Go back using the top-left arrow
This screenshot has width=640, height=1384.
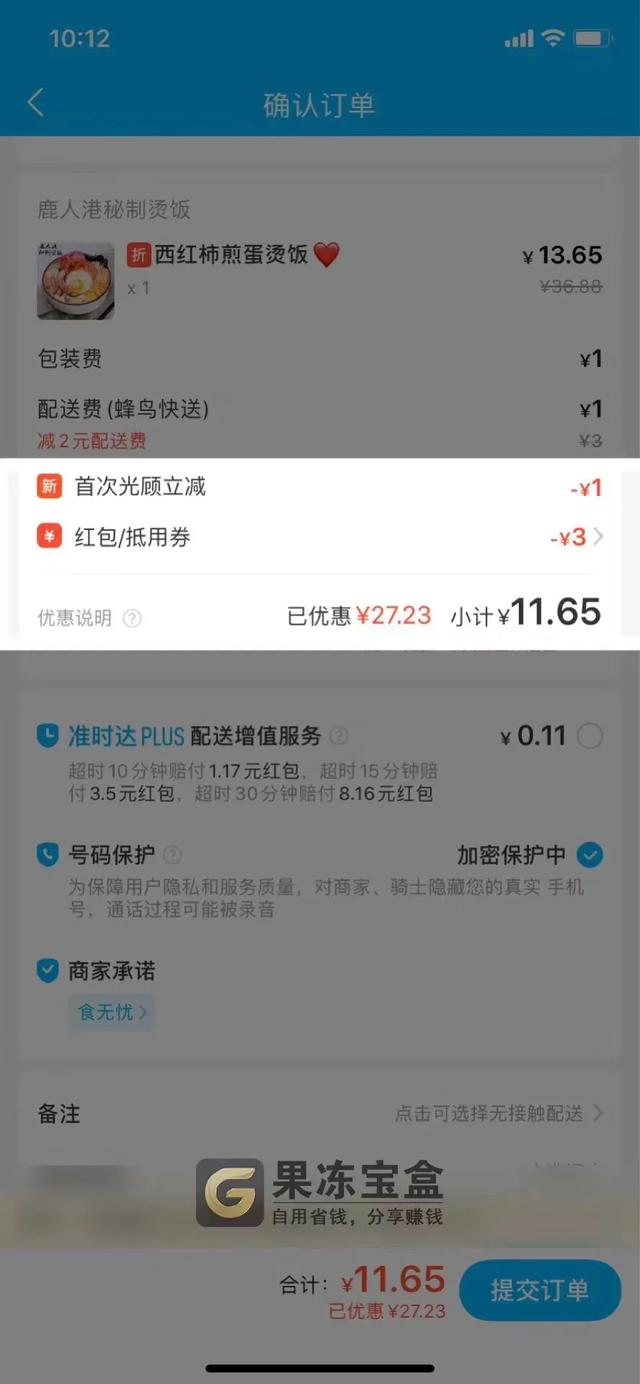click(36, 102)
